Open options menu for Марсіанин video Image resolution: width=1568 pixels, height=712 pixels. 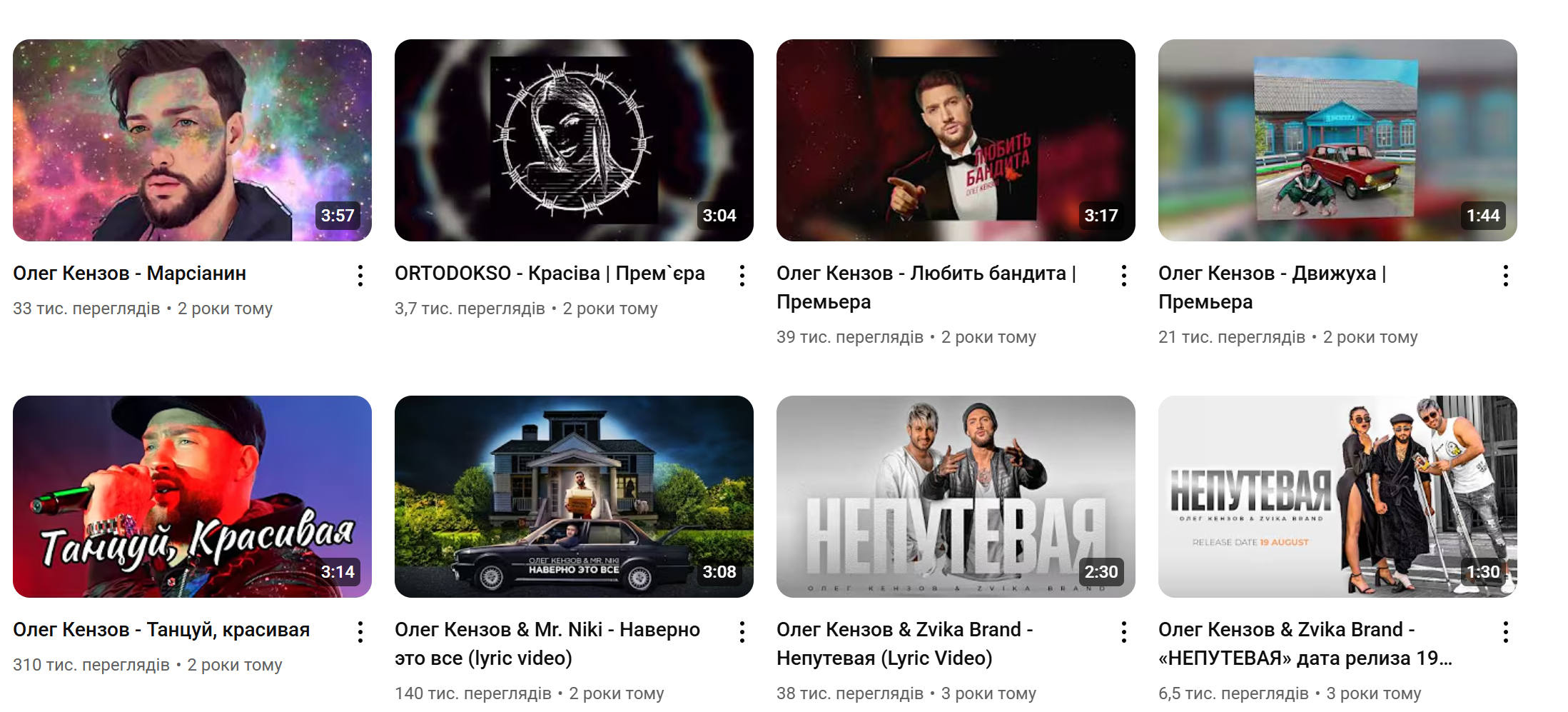point(360,276)
